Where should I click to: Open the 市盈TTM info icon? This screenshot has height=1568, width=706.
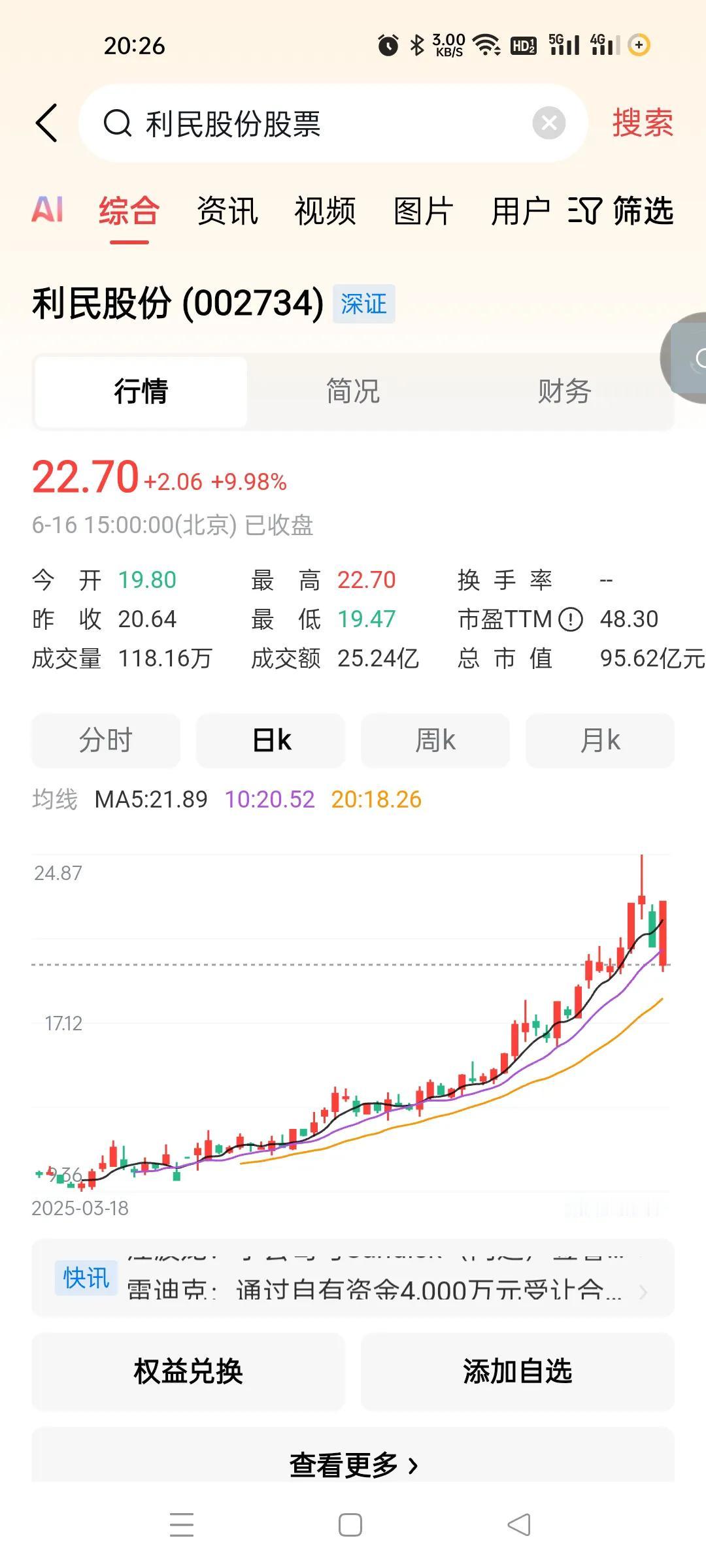click(571, 619)
